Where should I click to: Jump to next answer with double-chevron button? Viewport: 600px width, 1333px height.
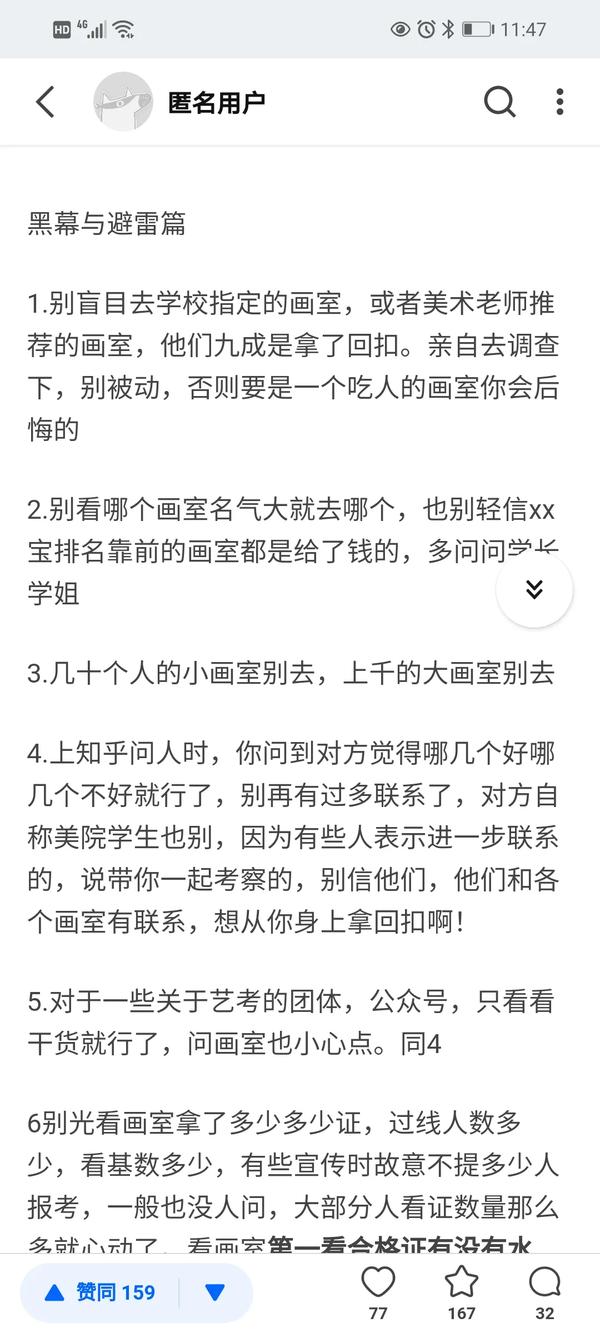pos(534,589)
